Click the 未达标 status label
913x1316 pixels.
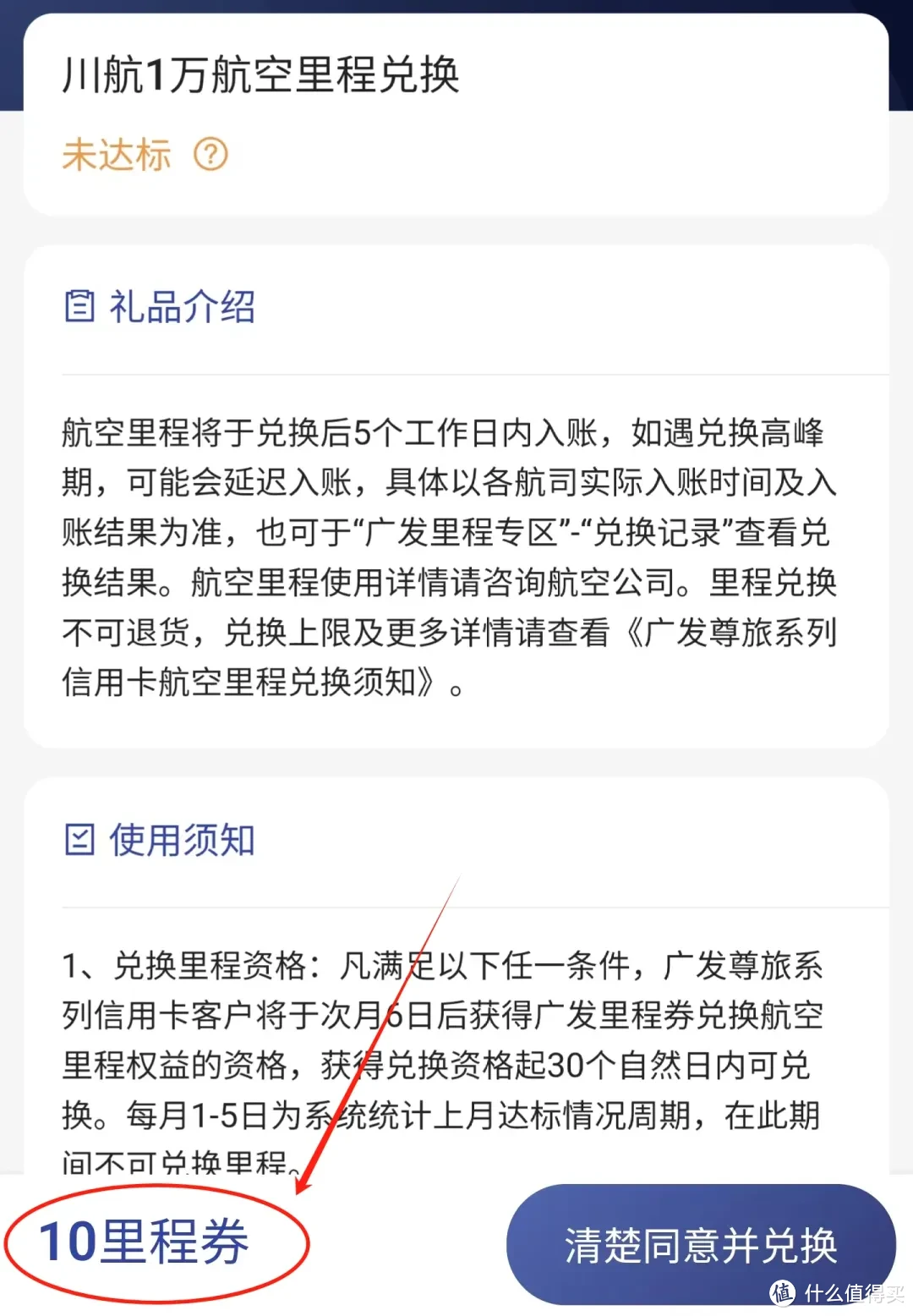(117, 155)
